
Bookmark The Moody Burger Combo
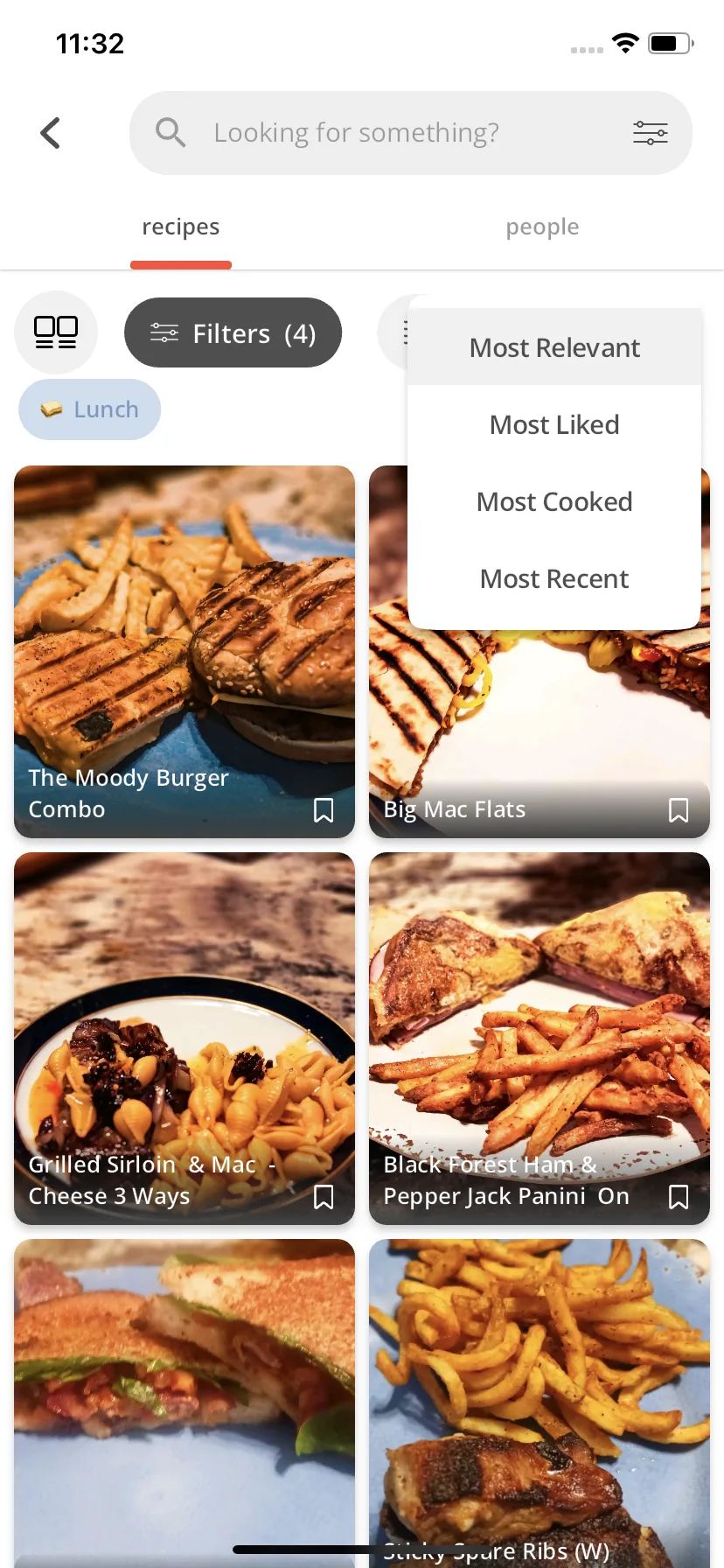(x=324, y=810)
